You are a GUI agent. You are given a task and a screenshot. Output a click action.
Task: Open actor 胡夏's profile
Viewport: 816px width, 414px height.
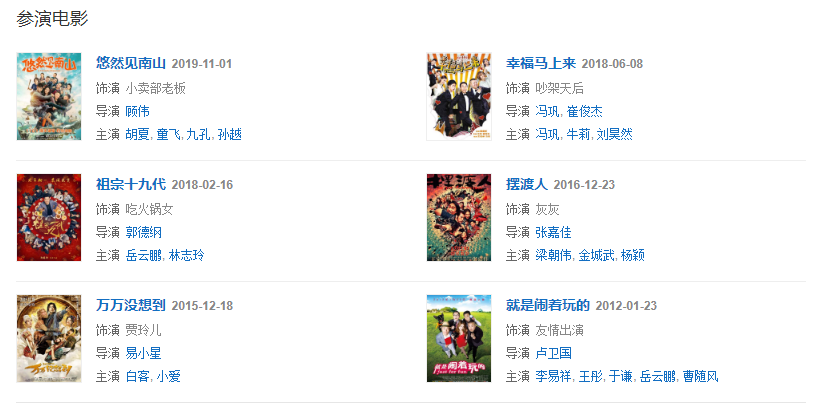point(137,134)
